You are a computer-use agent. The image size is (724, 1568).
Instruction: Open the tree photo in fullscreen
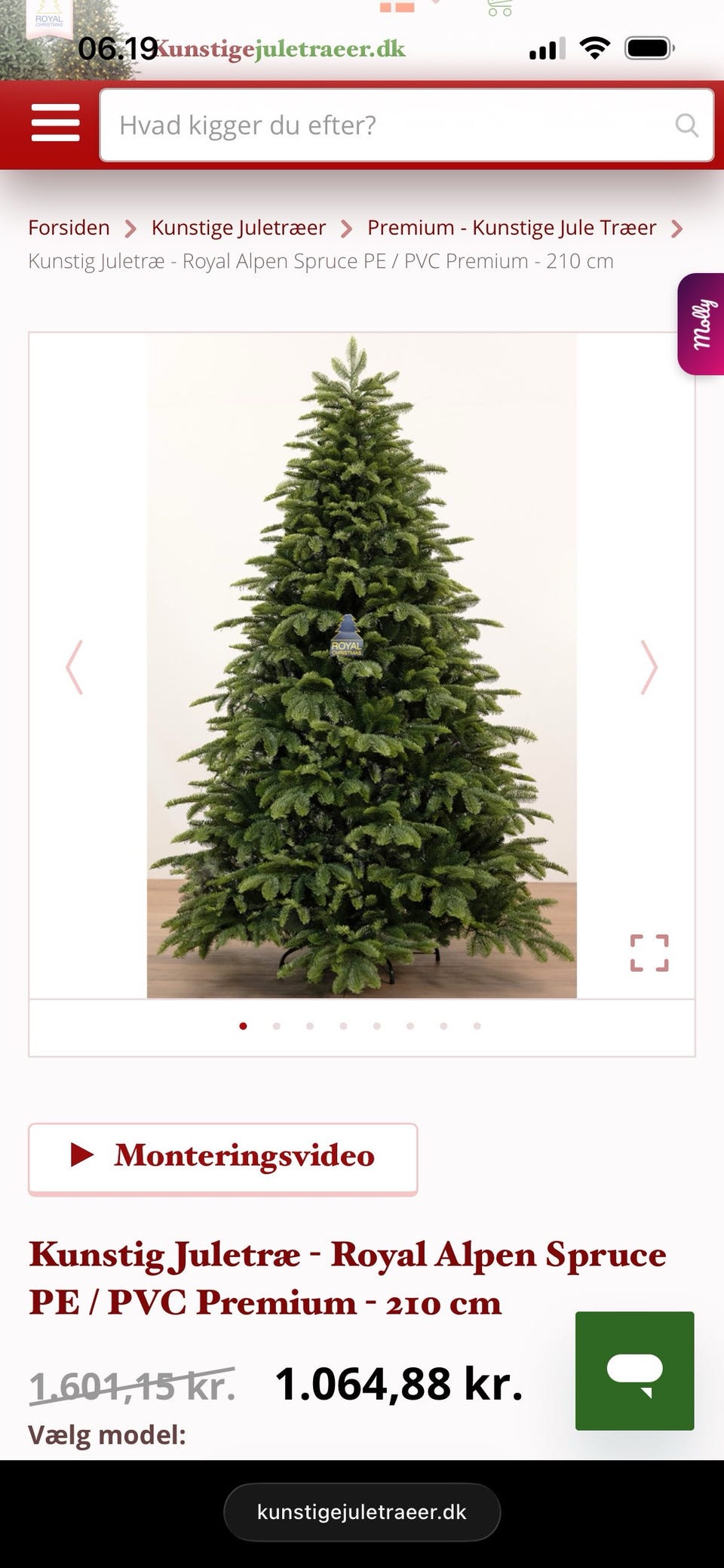click(649, 953)
